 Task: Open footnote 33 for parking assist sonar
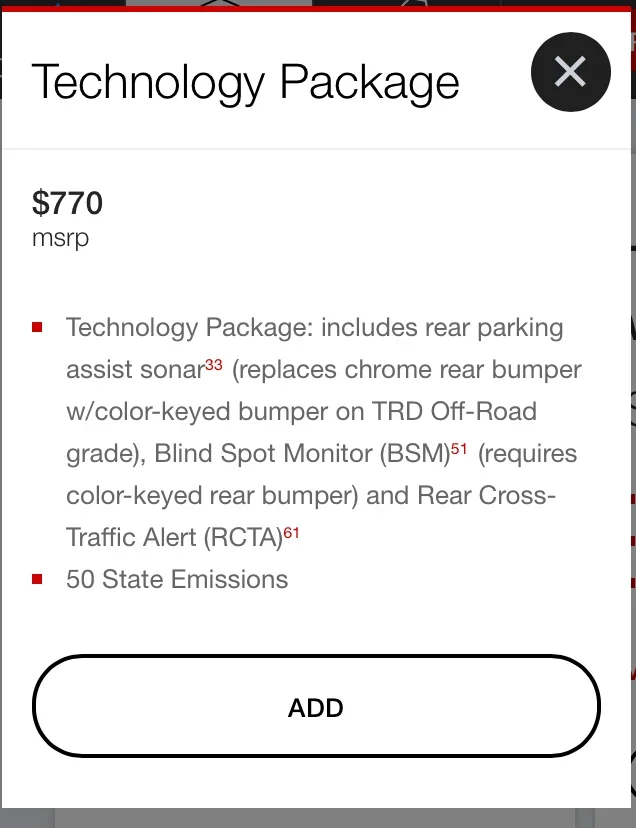tap(214, 365)
